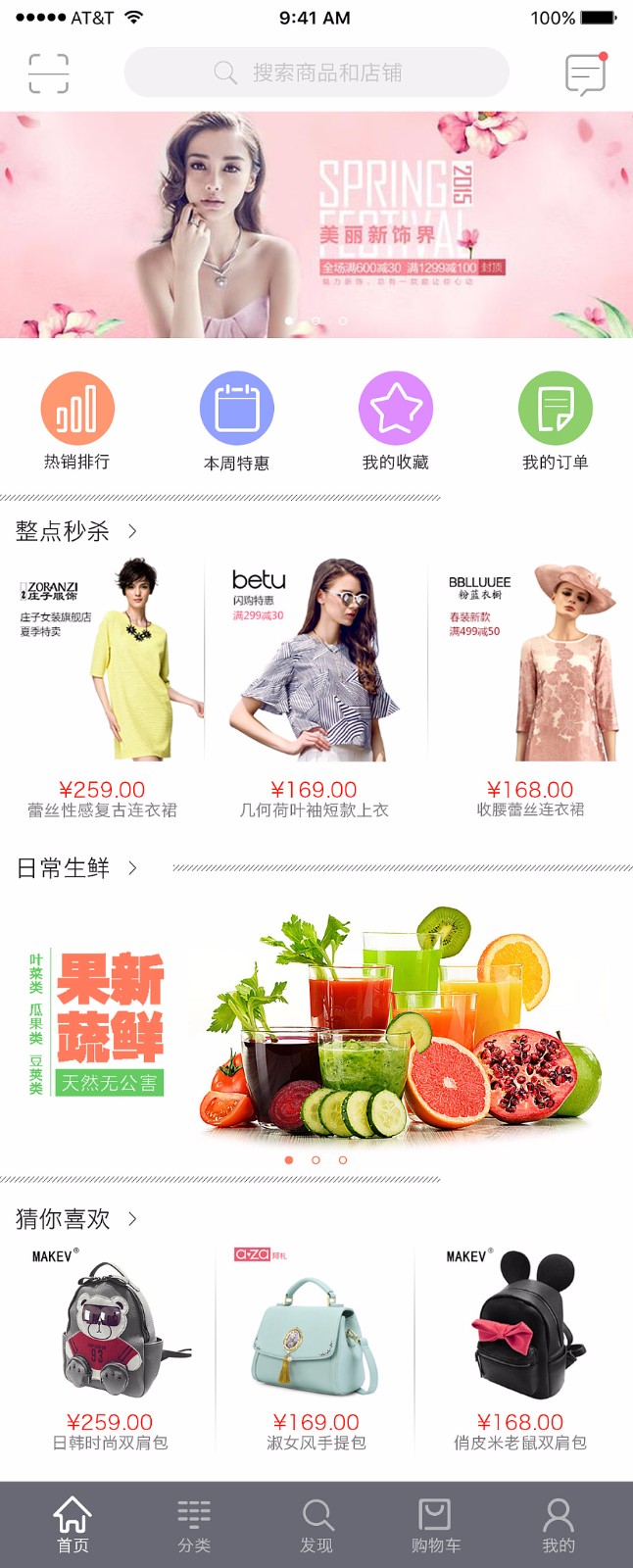Open the messages icon
Image resolution: width=633 pixels, height=1568 pixels.
pos(585,74)
